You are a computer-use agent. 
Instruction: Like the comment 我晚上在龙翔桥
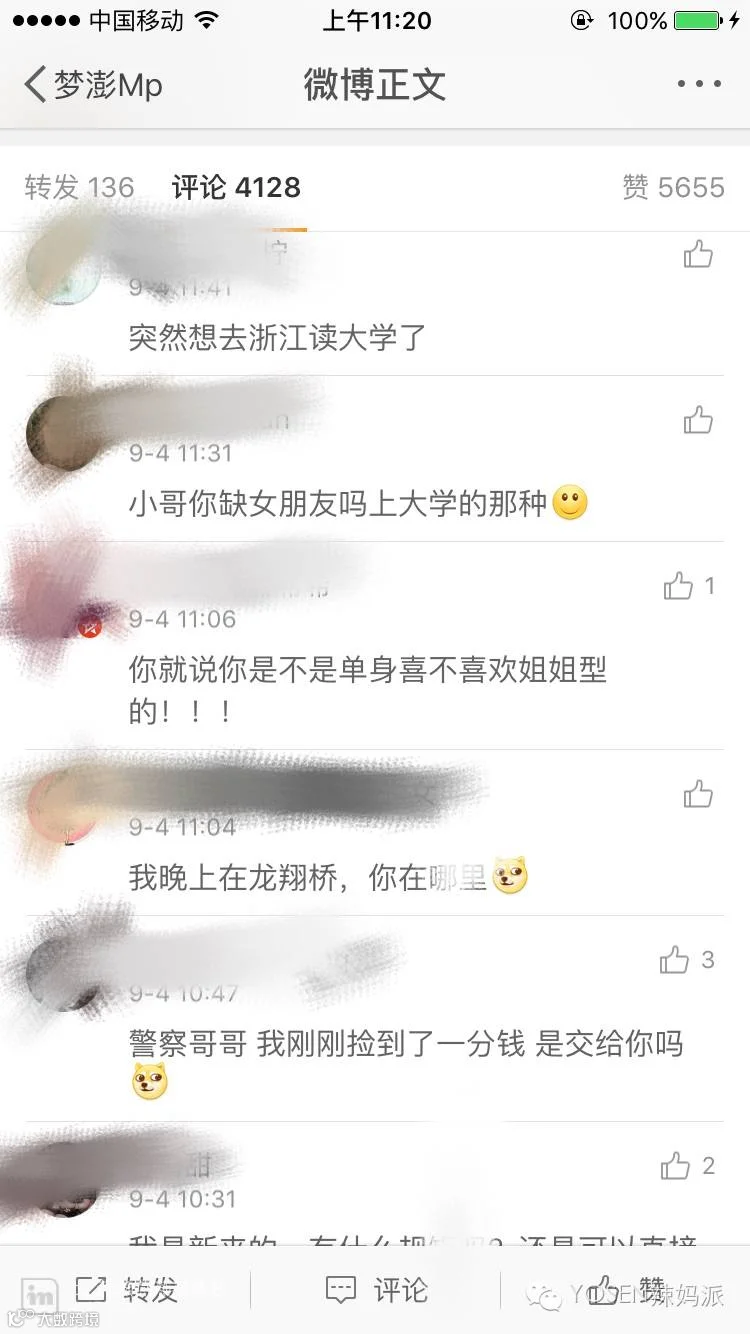pos(698,794)
